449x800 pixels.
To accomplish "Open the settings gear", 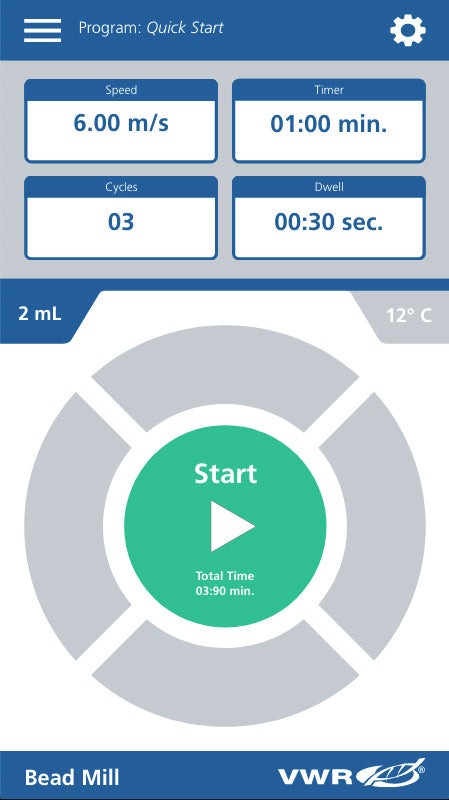I will point(408,31).
